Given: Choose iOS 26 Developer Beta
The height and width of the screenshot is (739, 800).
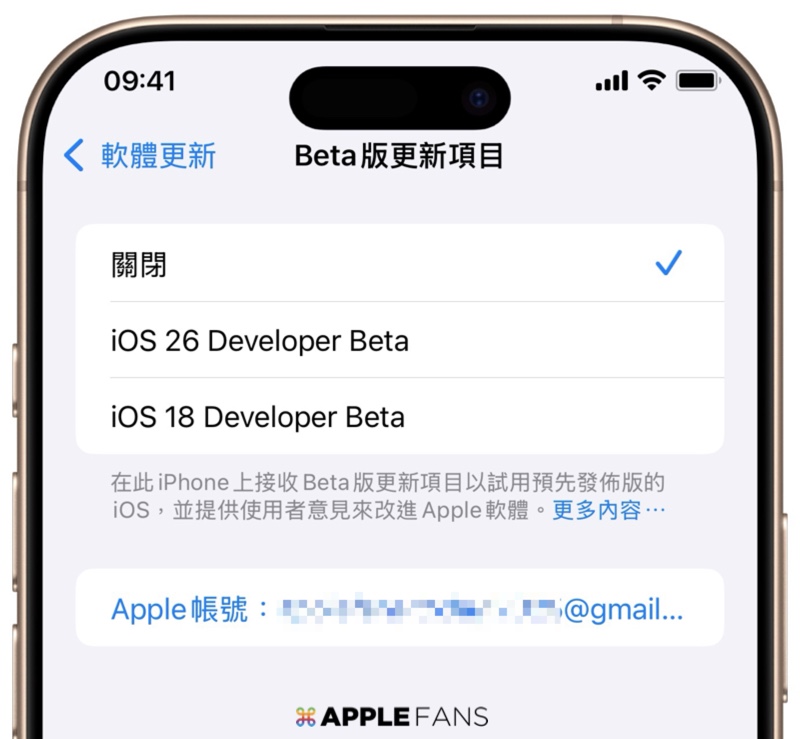Looking at the screenshot, I should [x=400, y=341].
